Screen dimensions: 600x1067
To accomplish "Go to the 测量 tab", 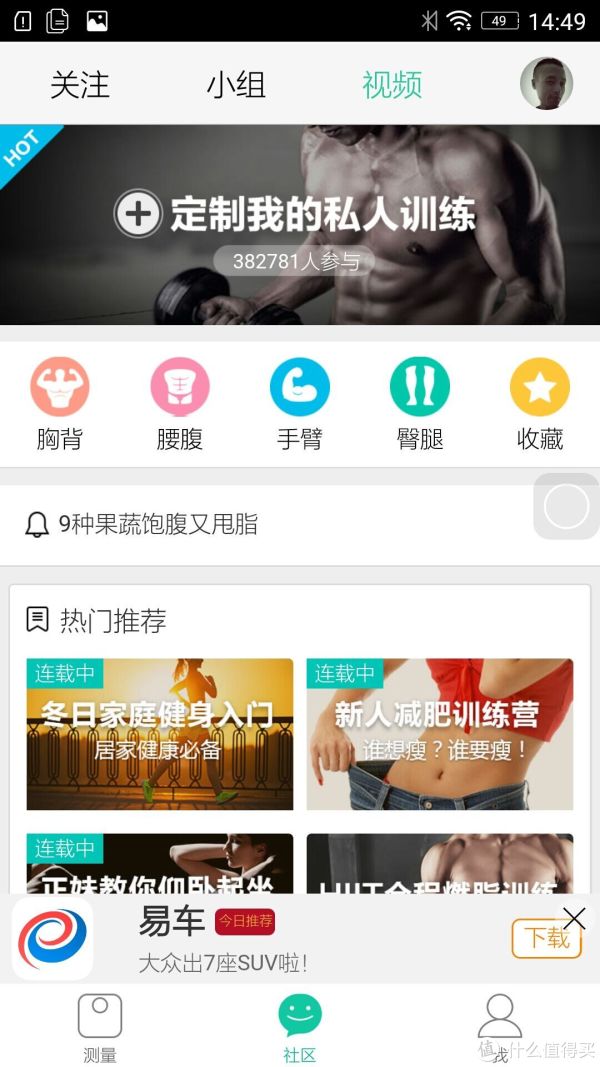I will tap(100, 1027).
